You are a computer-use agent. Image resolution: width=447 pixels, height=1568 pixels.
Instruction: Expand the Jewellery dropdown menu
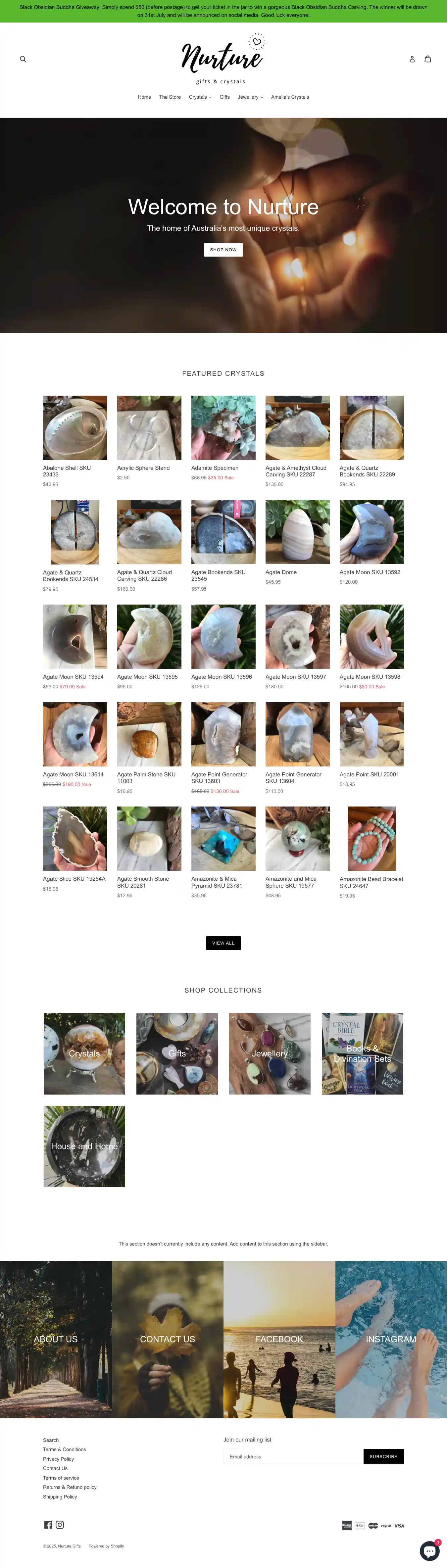click(250, 97)
